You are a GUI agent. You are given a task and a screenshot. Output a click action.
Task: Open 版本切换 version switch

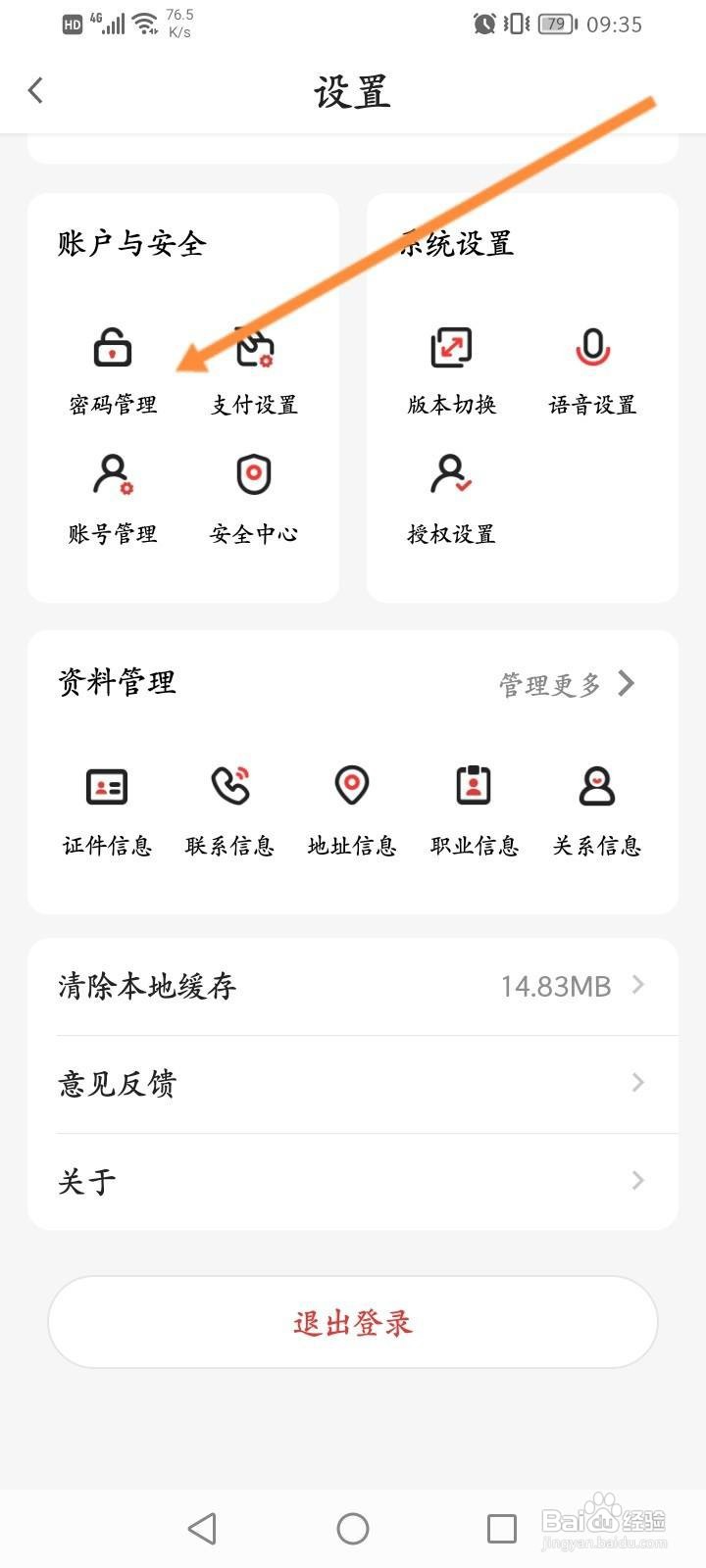pos(452,372)
